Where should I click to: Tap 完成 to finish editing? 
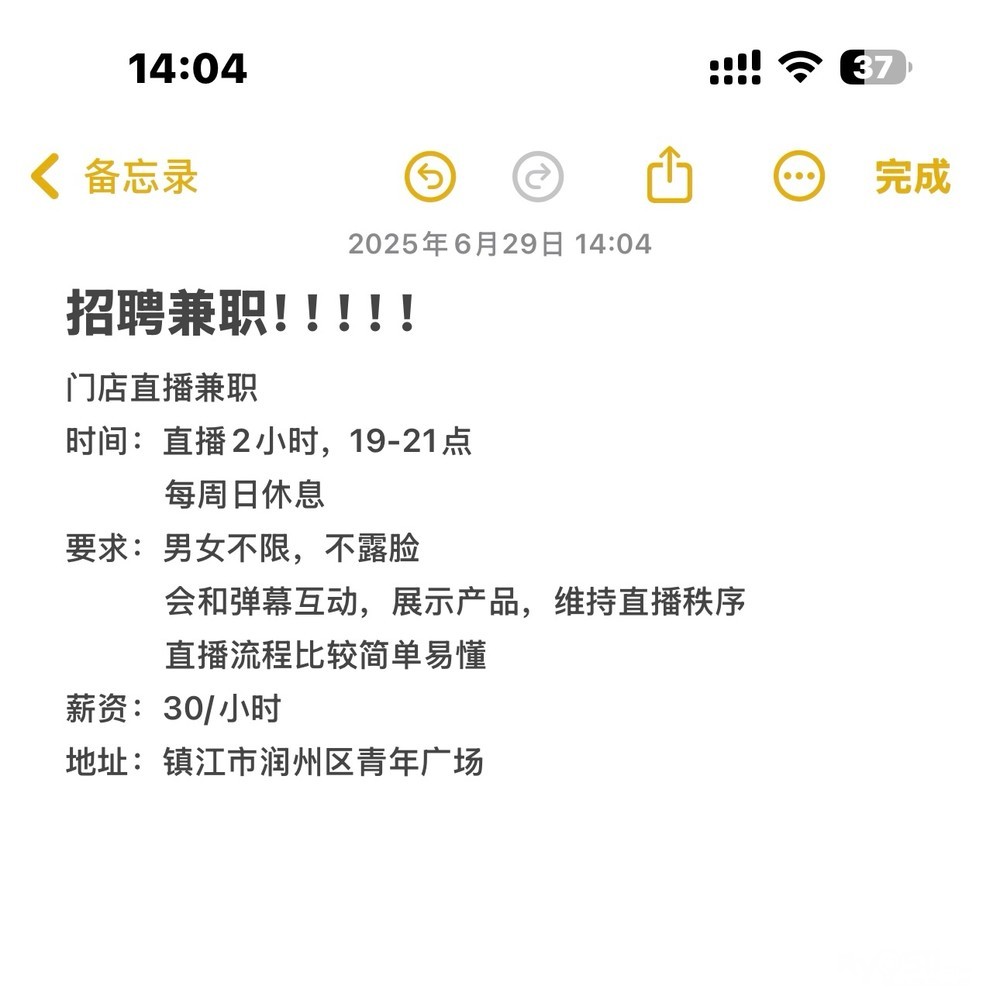coord(912,177)
